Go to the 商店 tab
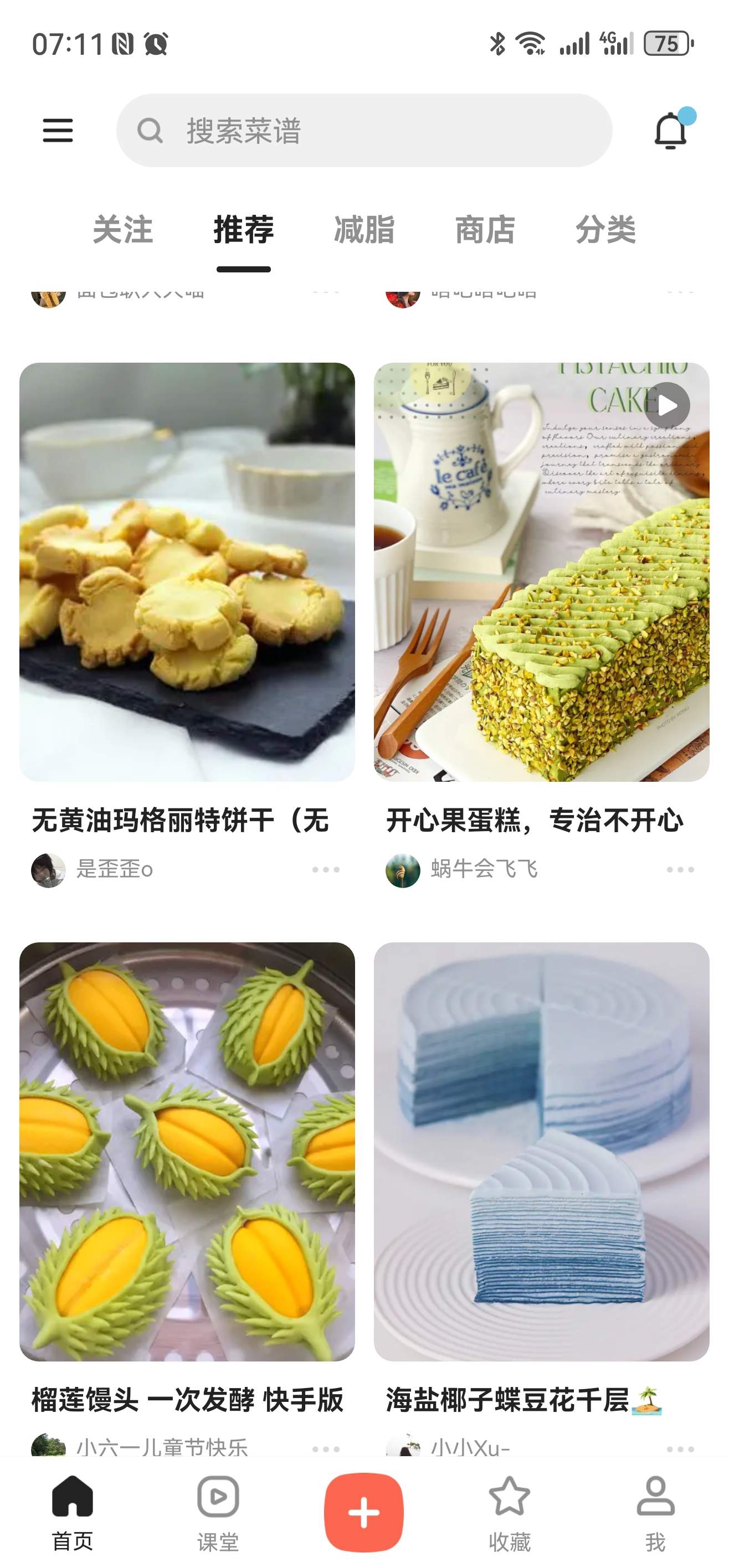 [485, 230]
